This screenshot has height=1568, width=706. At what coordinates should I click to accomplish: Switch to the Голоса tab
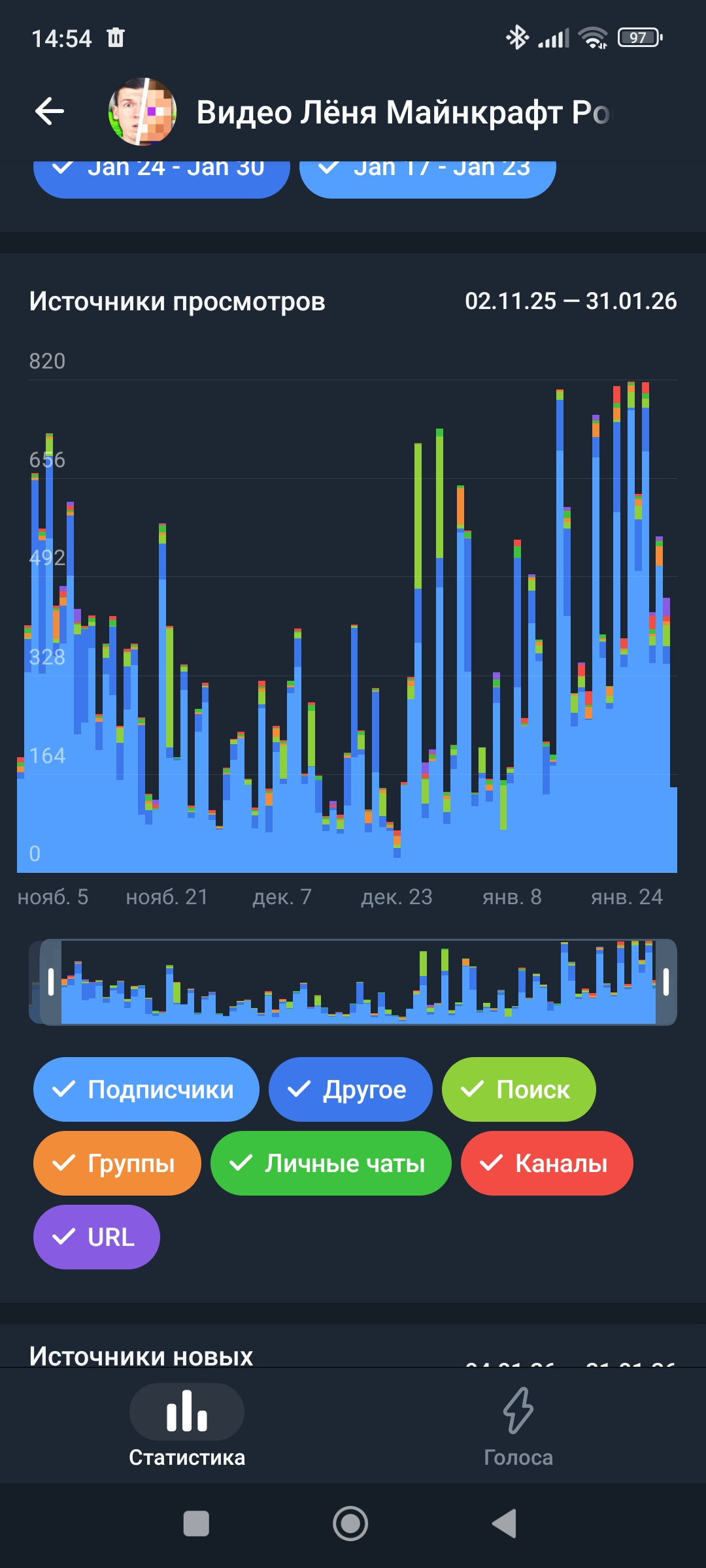pyautogui.click(x=518, y=1426)
